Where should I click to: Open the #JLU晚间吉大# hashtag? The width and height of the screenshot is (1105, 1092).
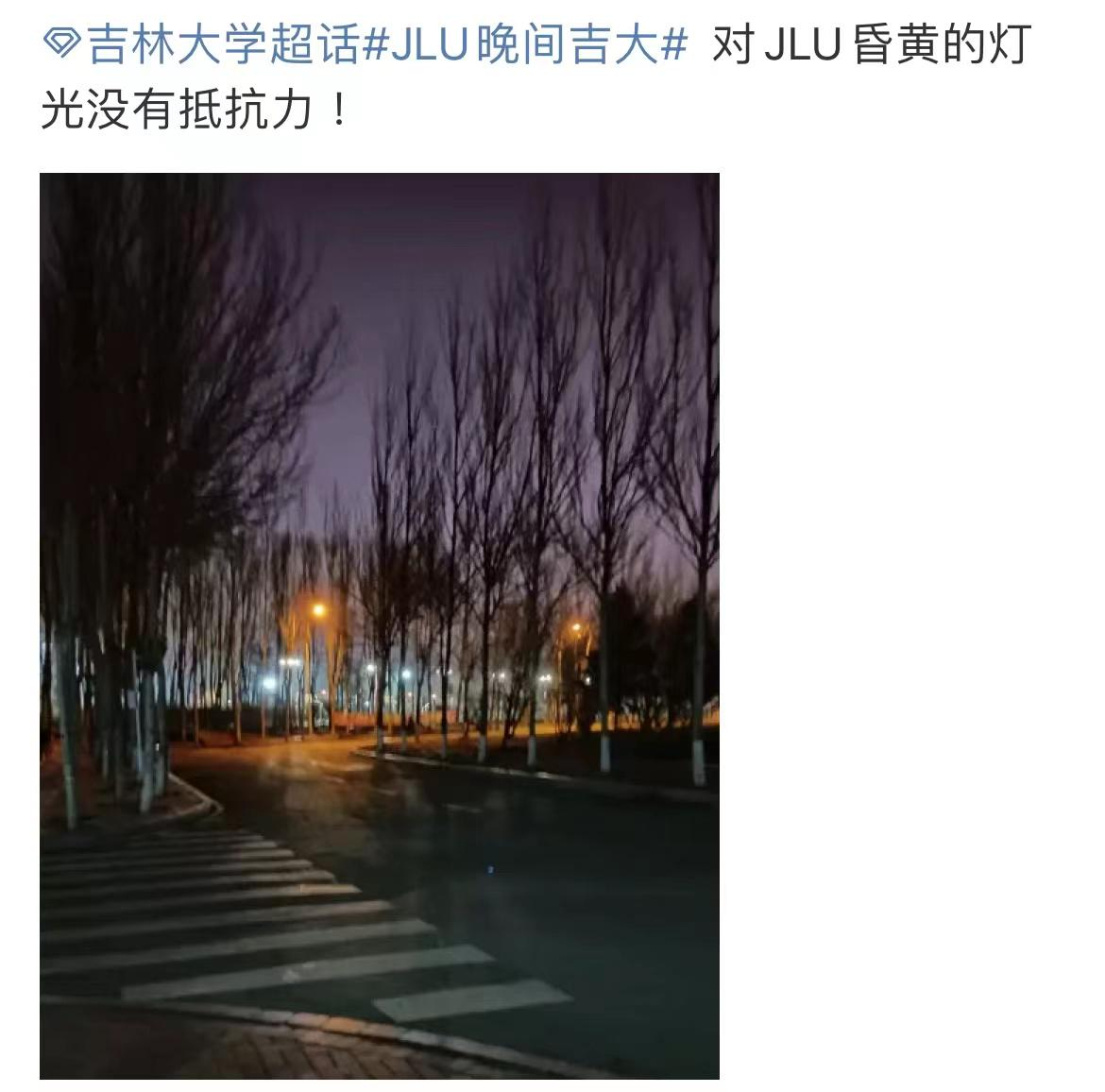(525, 45)
